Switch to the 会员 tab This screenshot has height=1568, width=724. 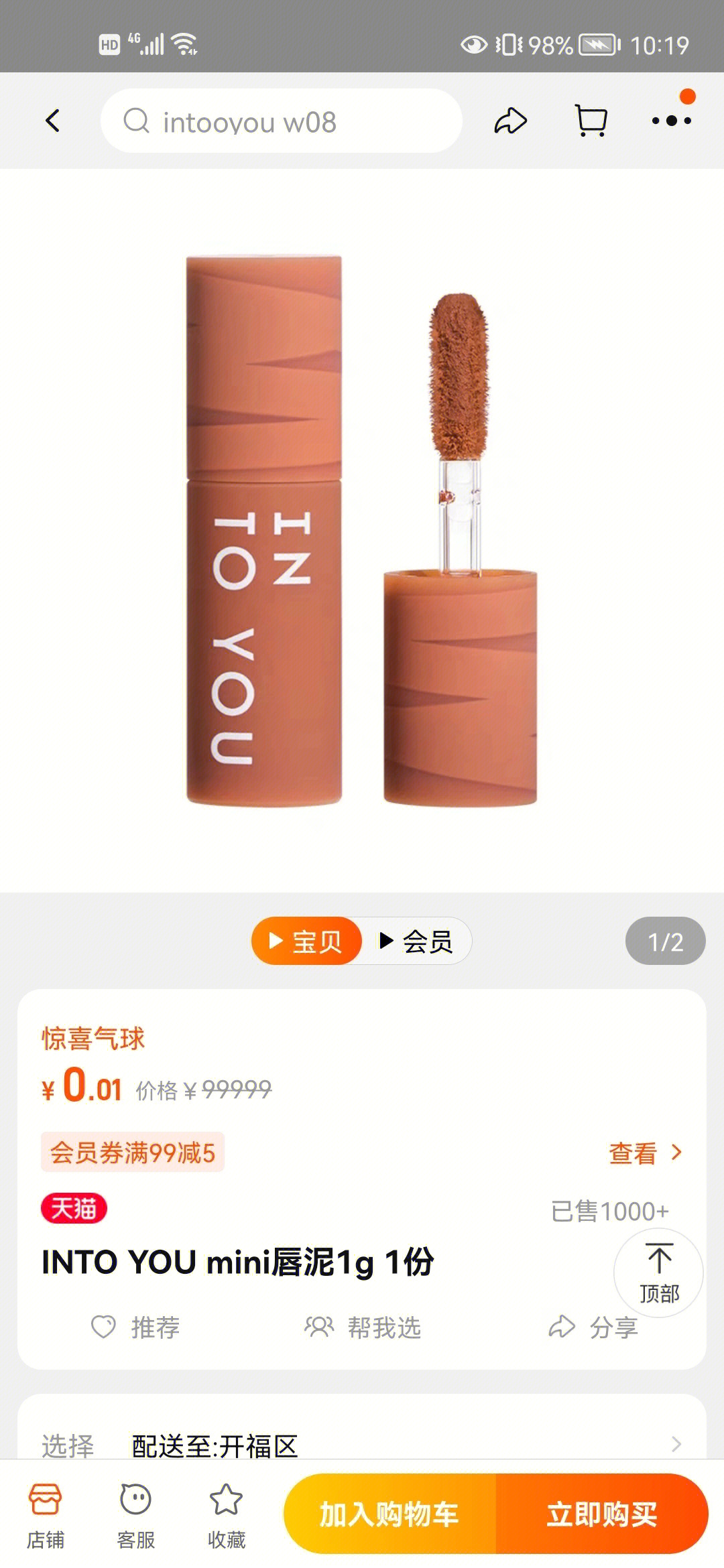tap(417, 941)
